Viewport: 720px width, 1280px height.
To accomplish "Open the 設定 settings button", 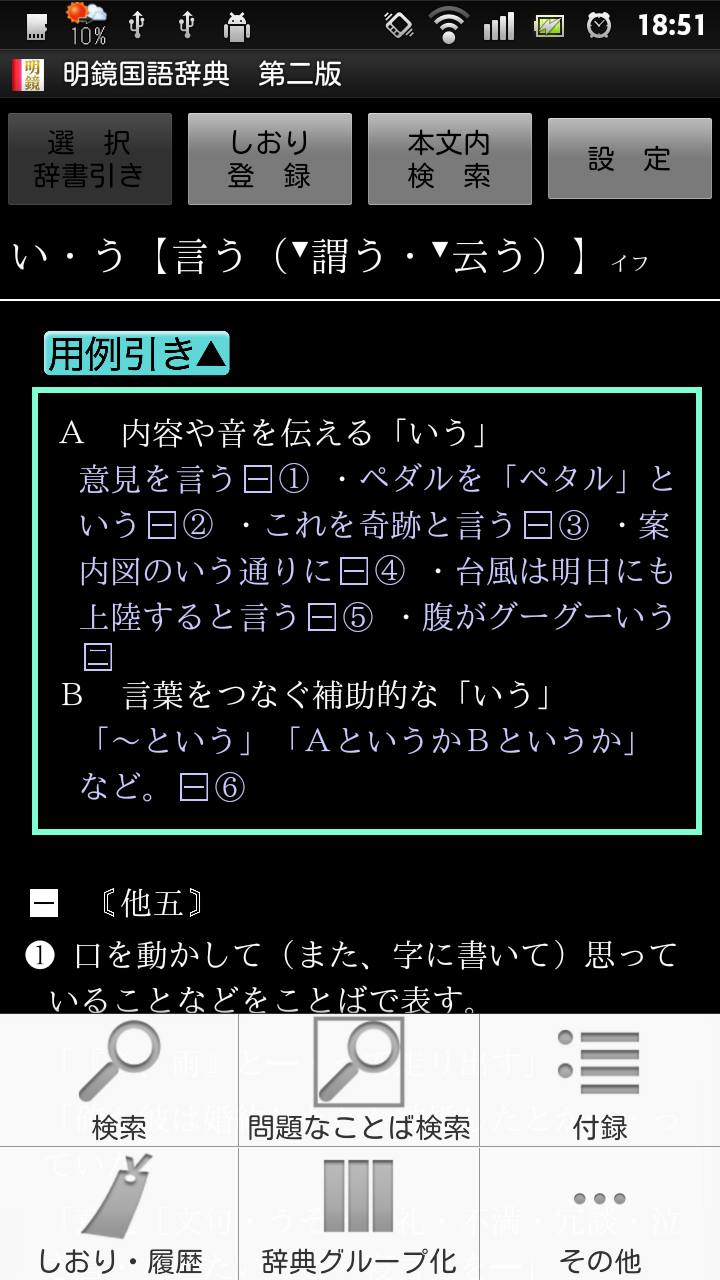I will (629, 159).
